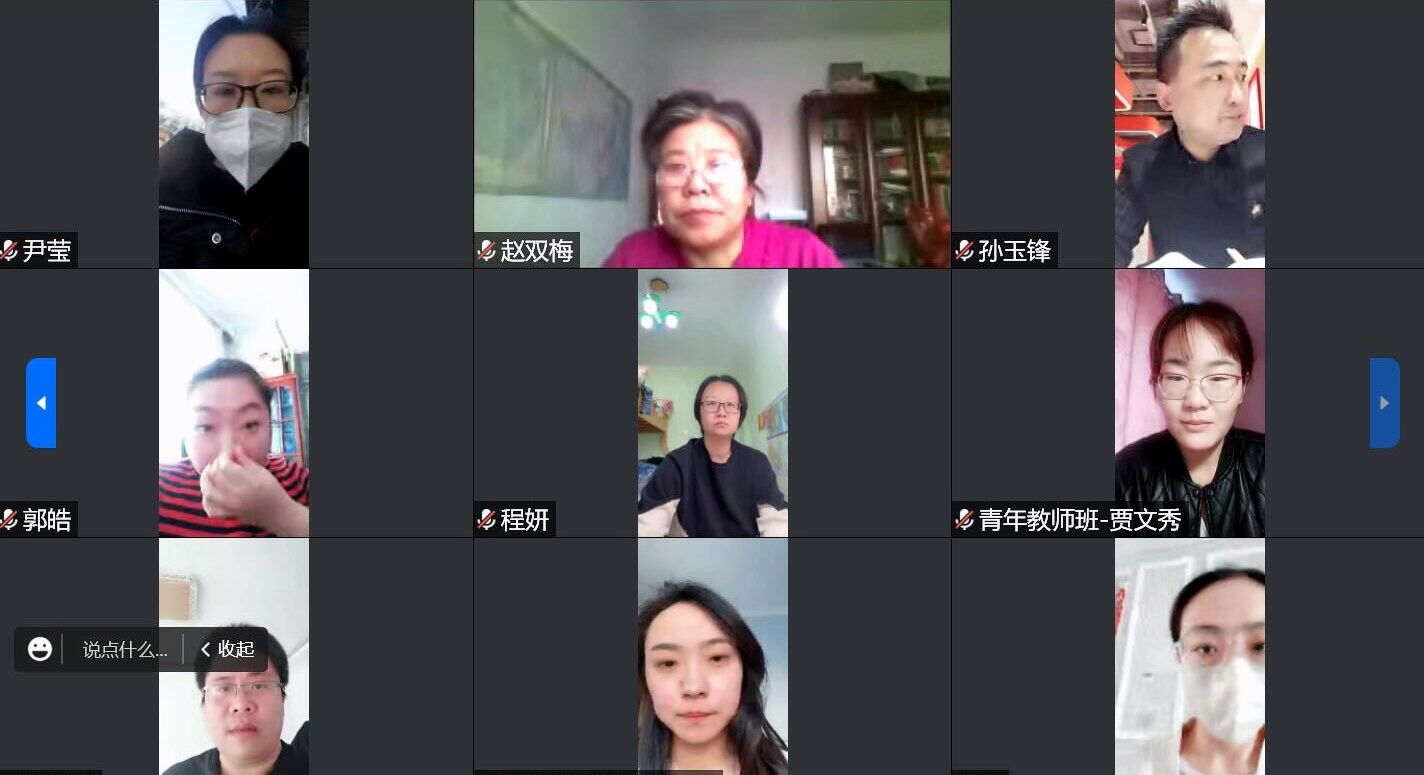Select 程妍's video tile

point(712,403)
